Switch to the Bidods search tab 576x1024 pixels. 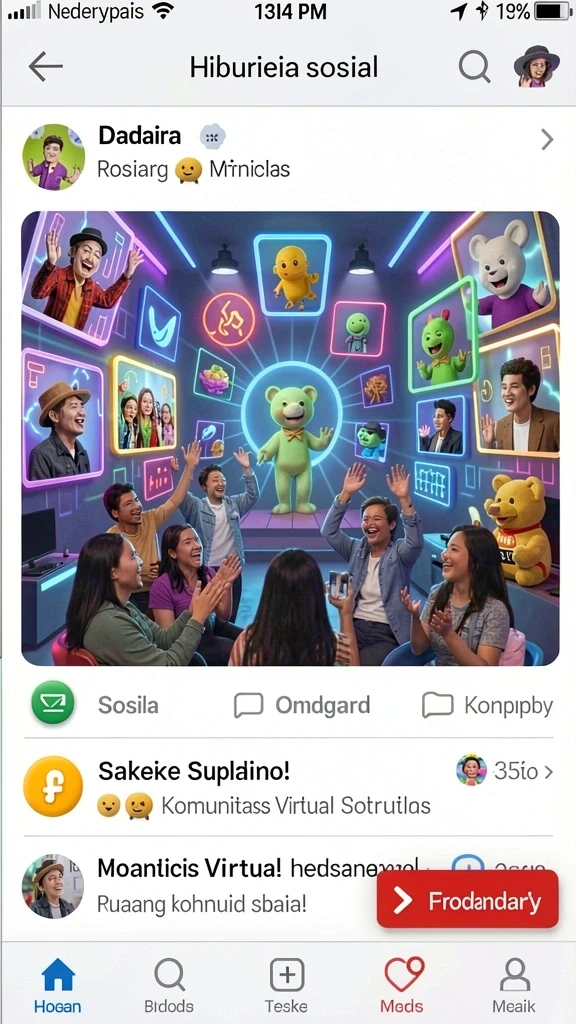tap(169, 985)
